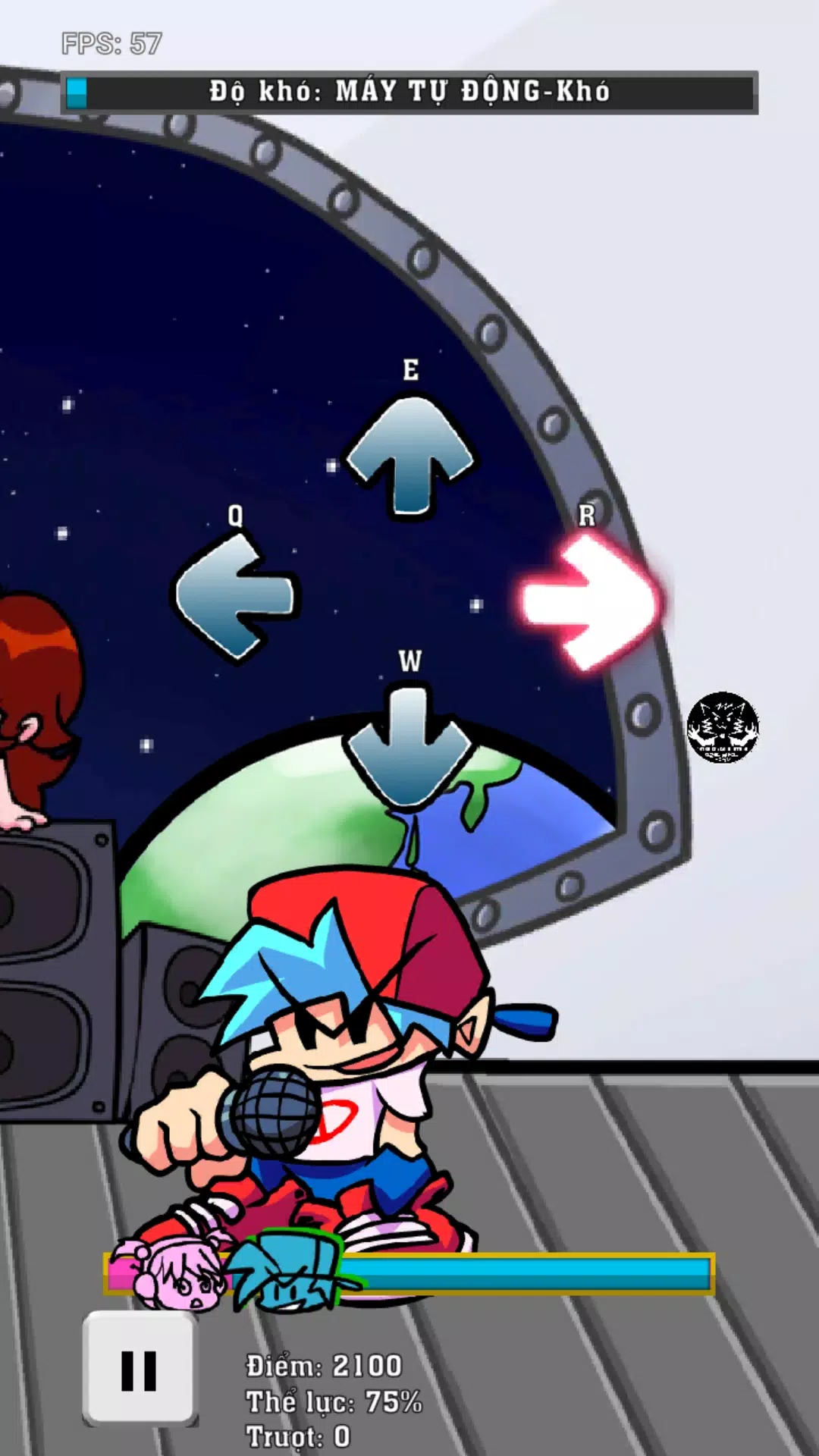Image resolution: width=819 pixels, height=1456 pixels.
Task: Hit the left arrow labeled Q
Action: [x=234, y=595]
